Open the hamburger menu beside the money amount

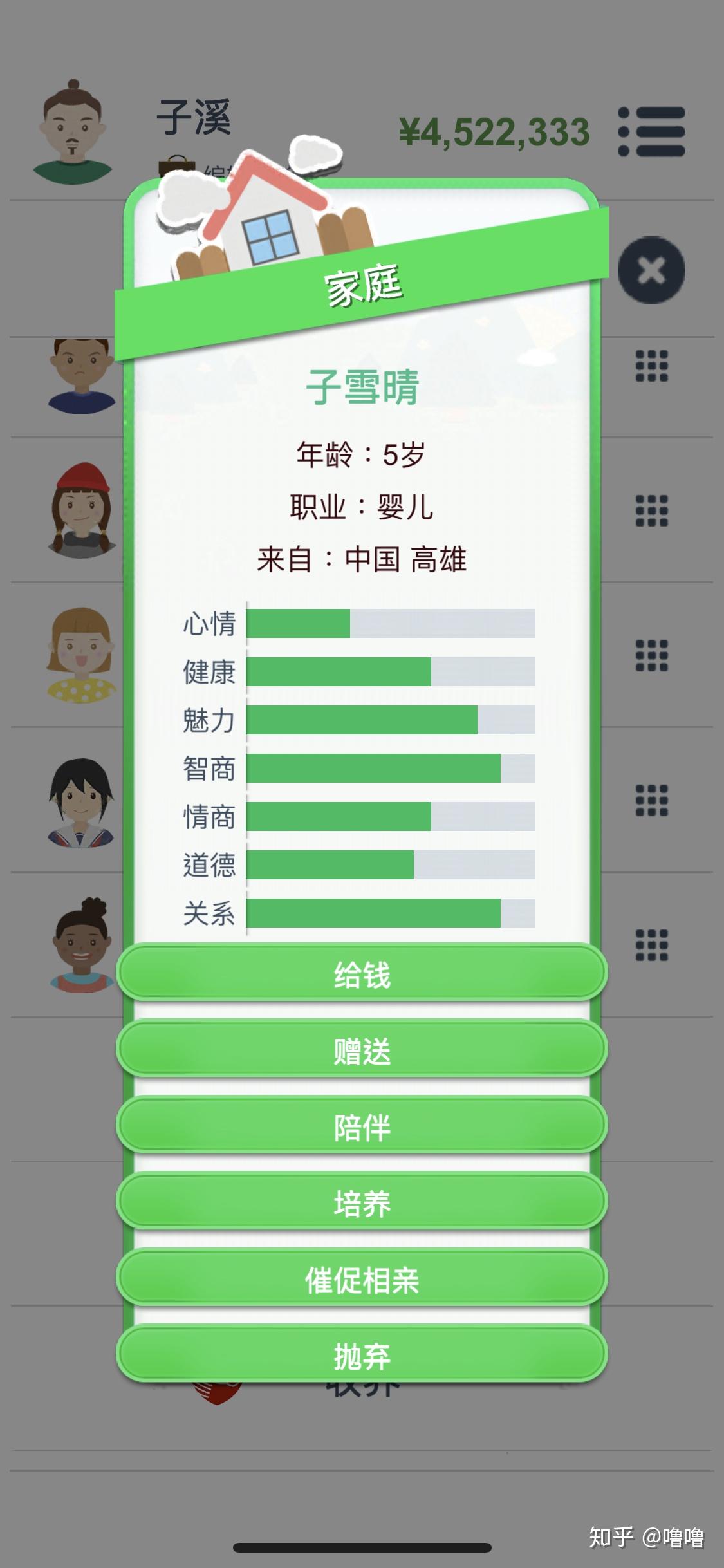click(x=651, y=131)
